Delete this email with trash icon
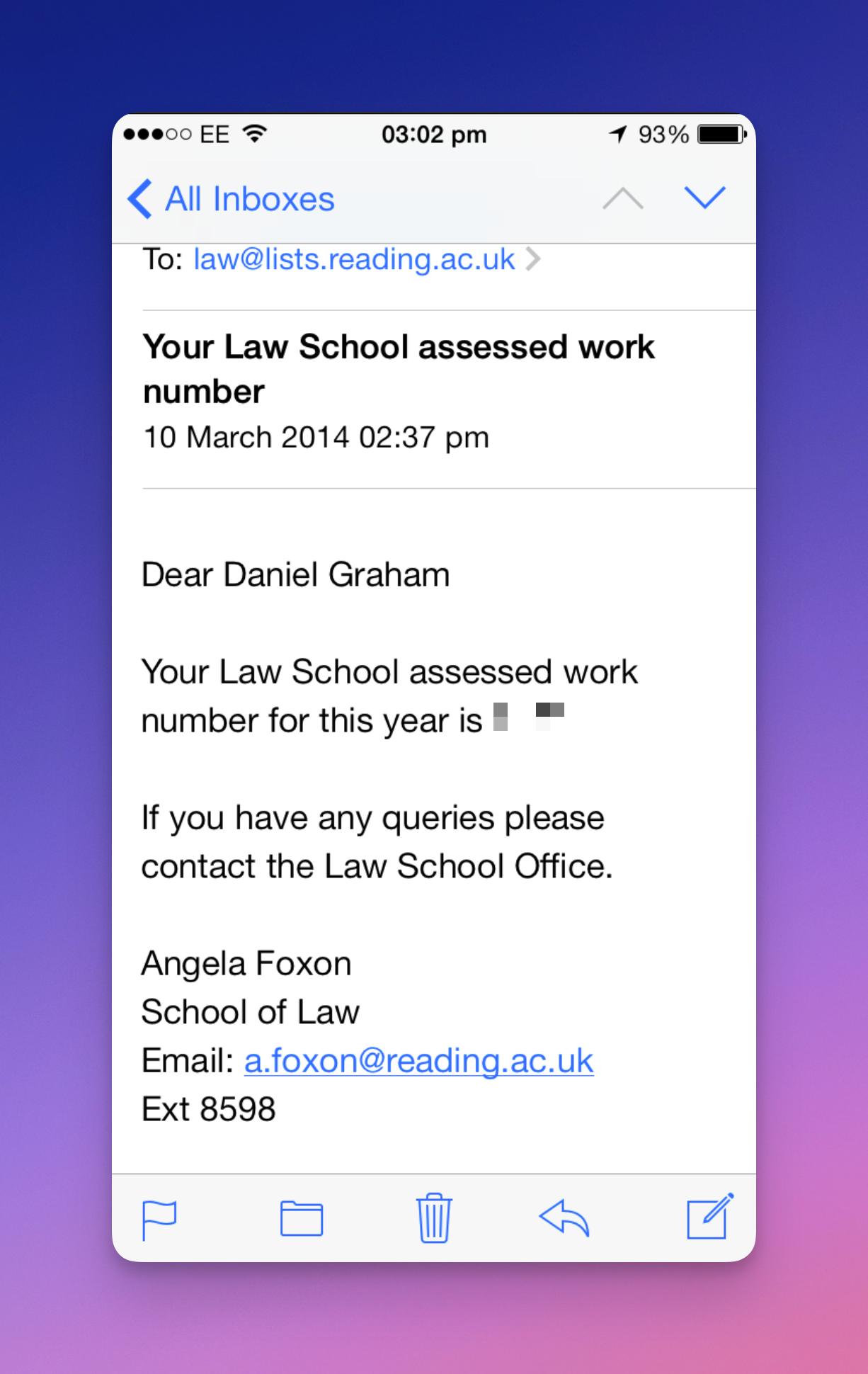 point(434,1218)
